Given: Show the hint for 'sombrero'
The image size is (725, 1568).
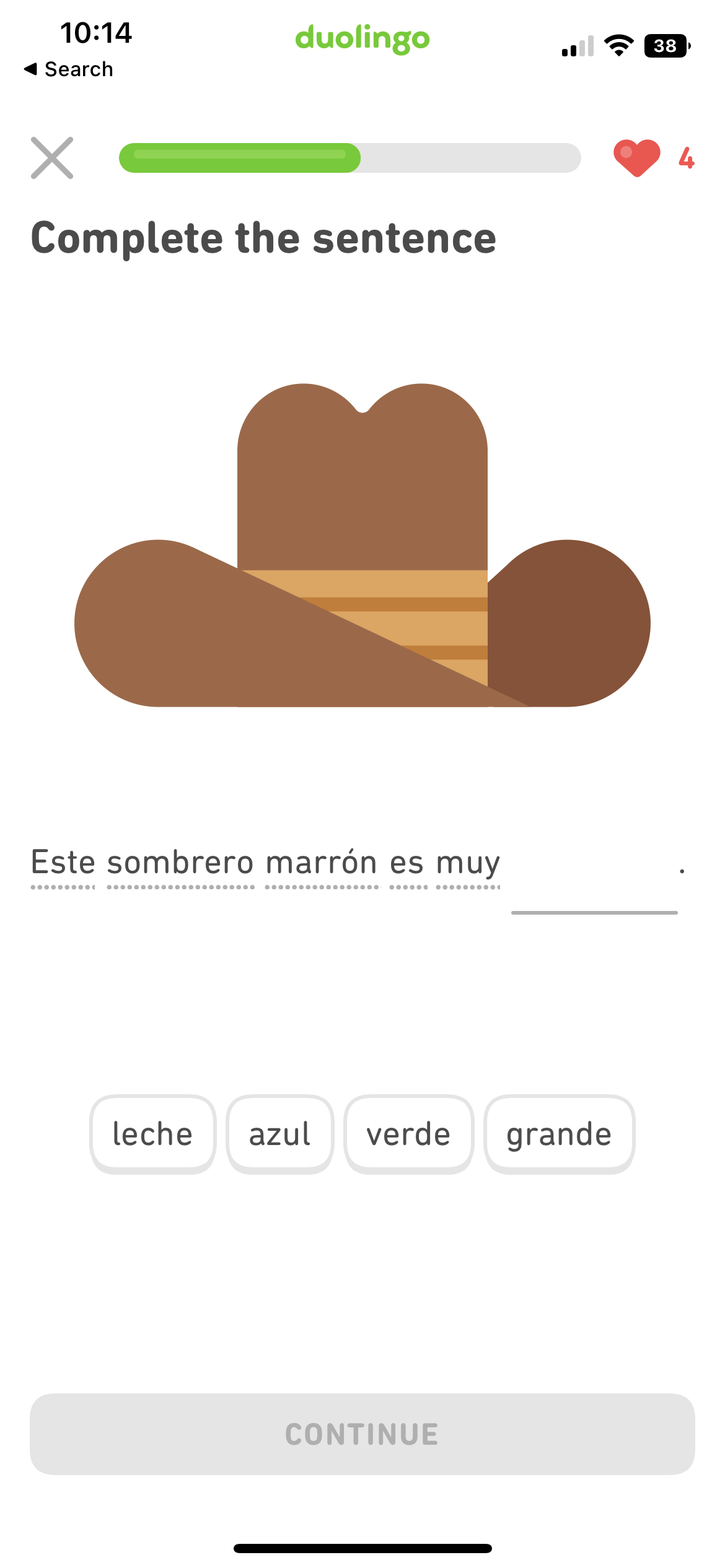Looking at the screenshot, I should 180,863.
